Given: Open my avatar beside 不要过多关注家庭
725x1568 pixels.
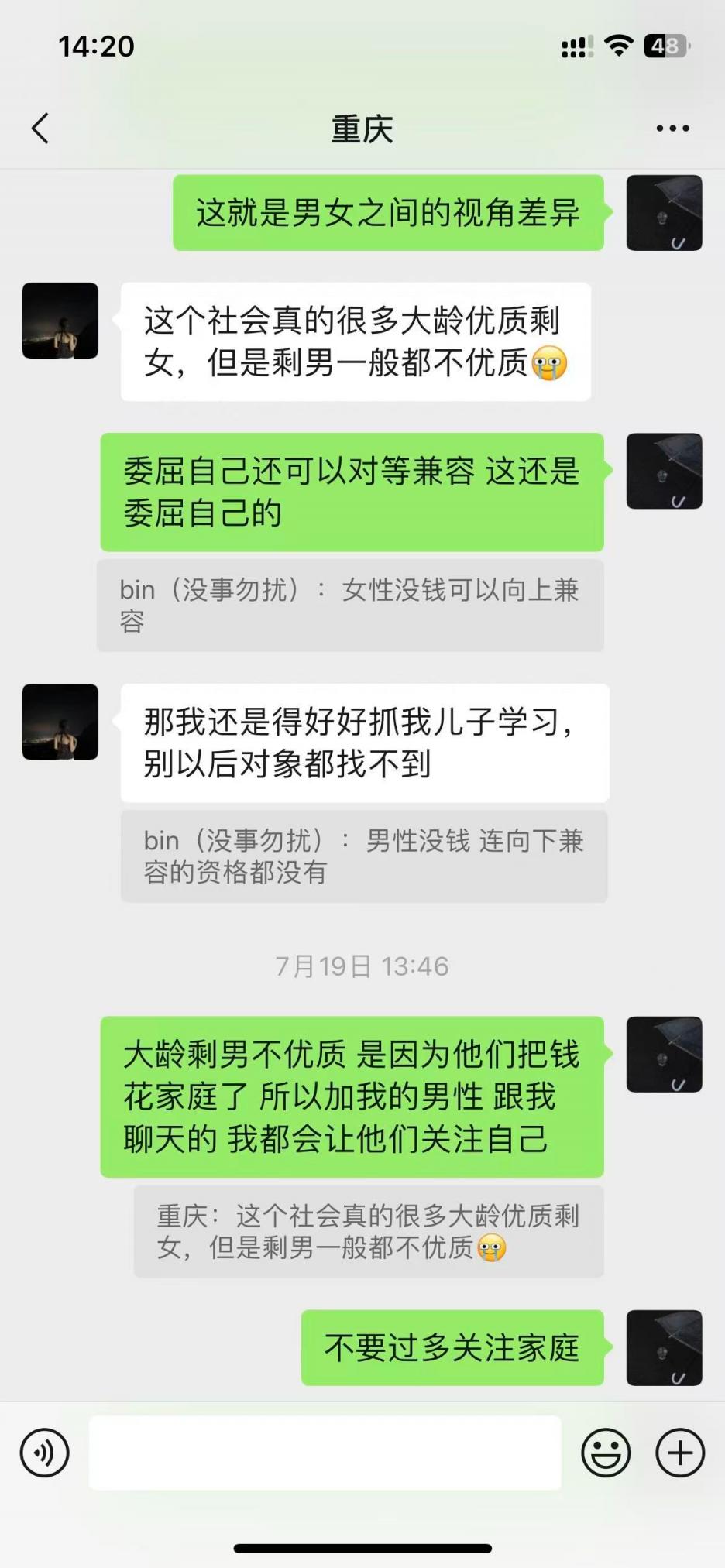Looking at the screenshot, I should pyautogui.click(x=664, y=1347).
